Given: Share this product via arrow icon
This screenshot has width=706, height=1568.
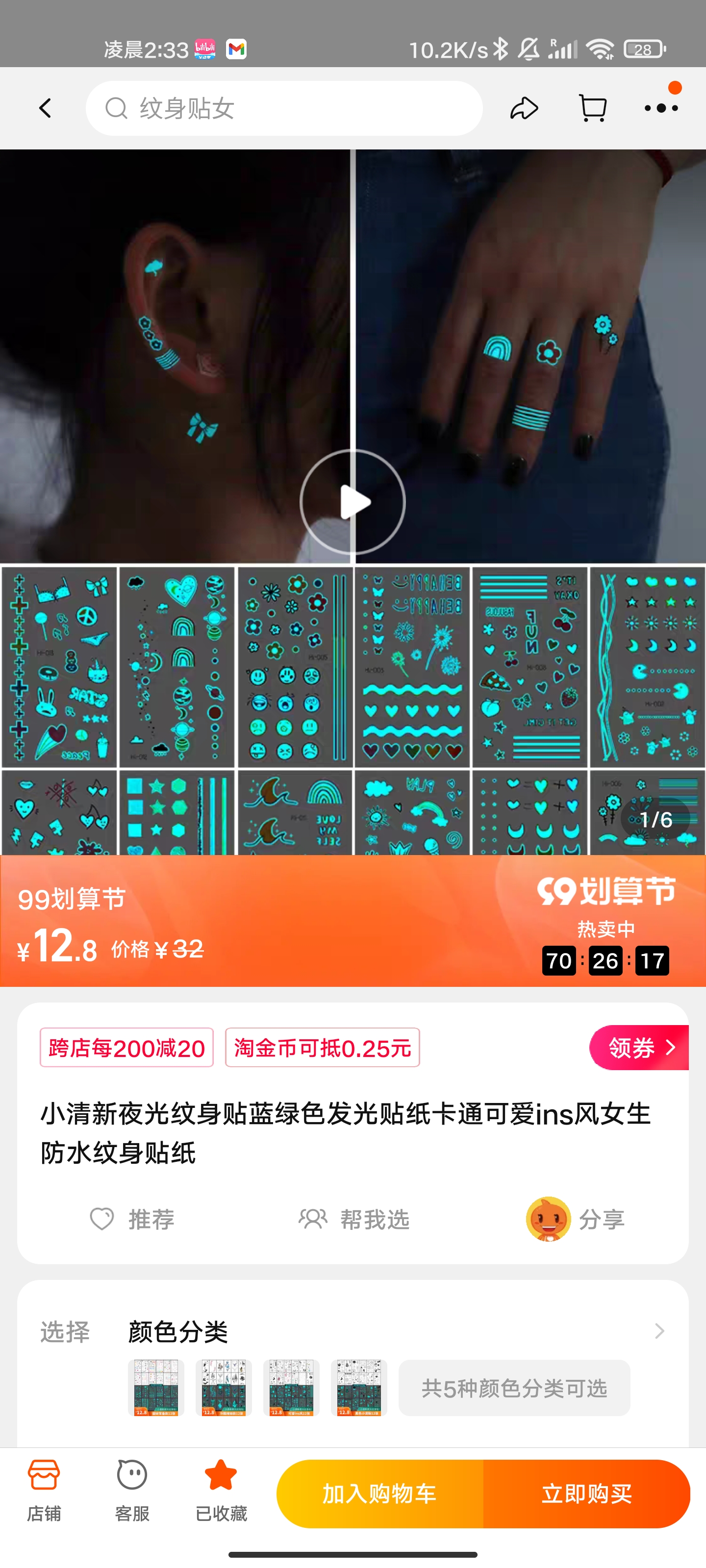Looking at the screenshot, I should pyautogui.click(x=524, y=108).
